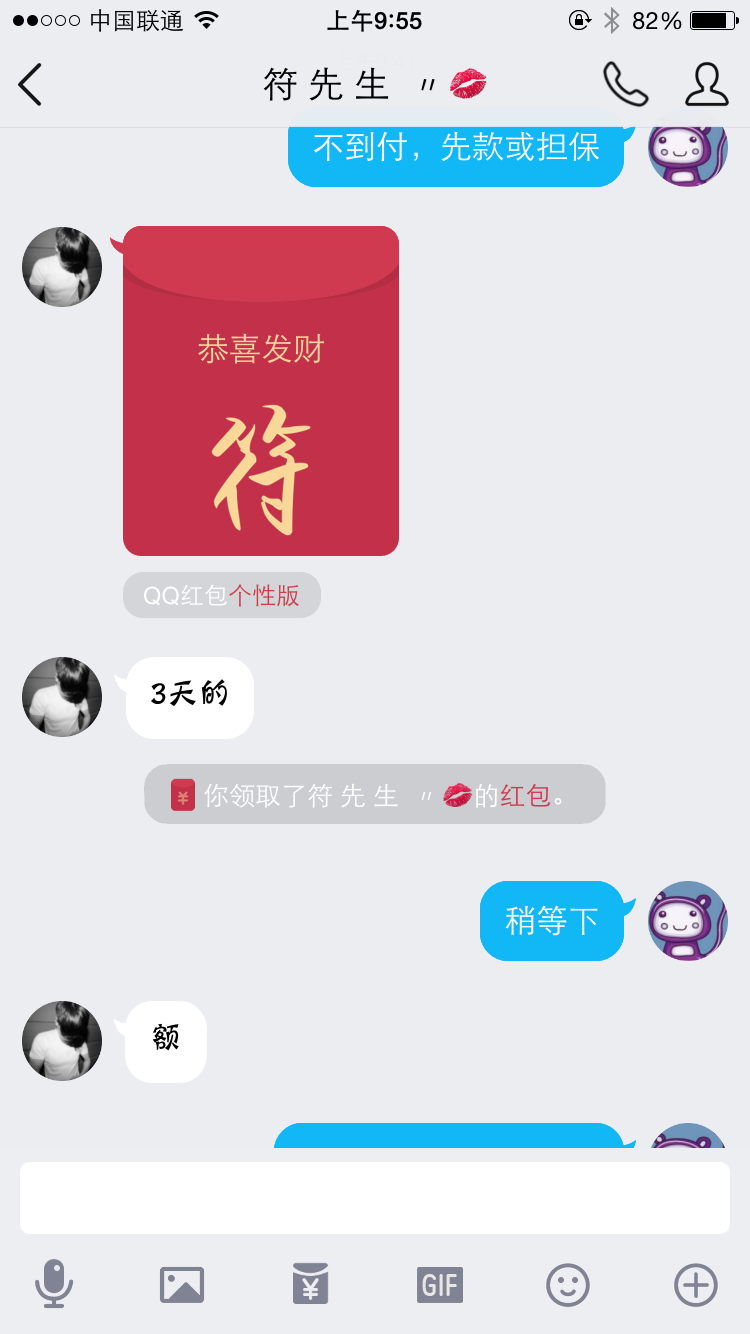
Task: Tap the message input field
Action: 375,1198
